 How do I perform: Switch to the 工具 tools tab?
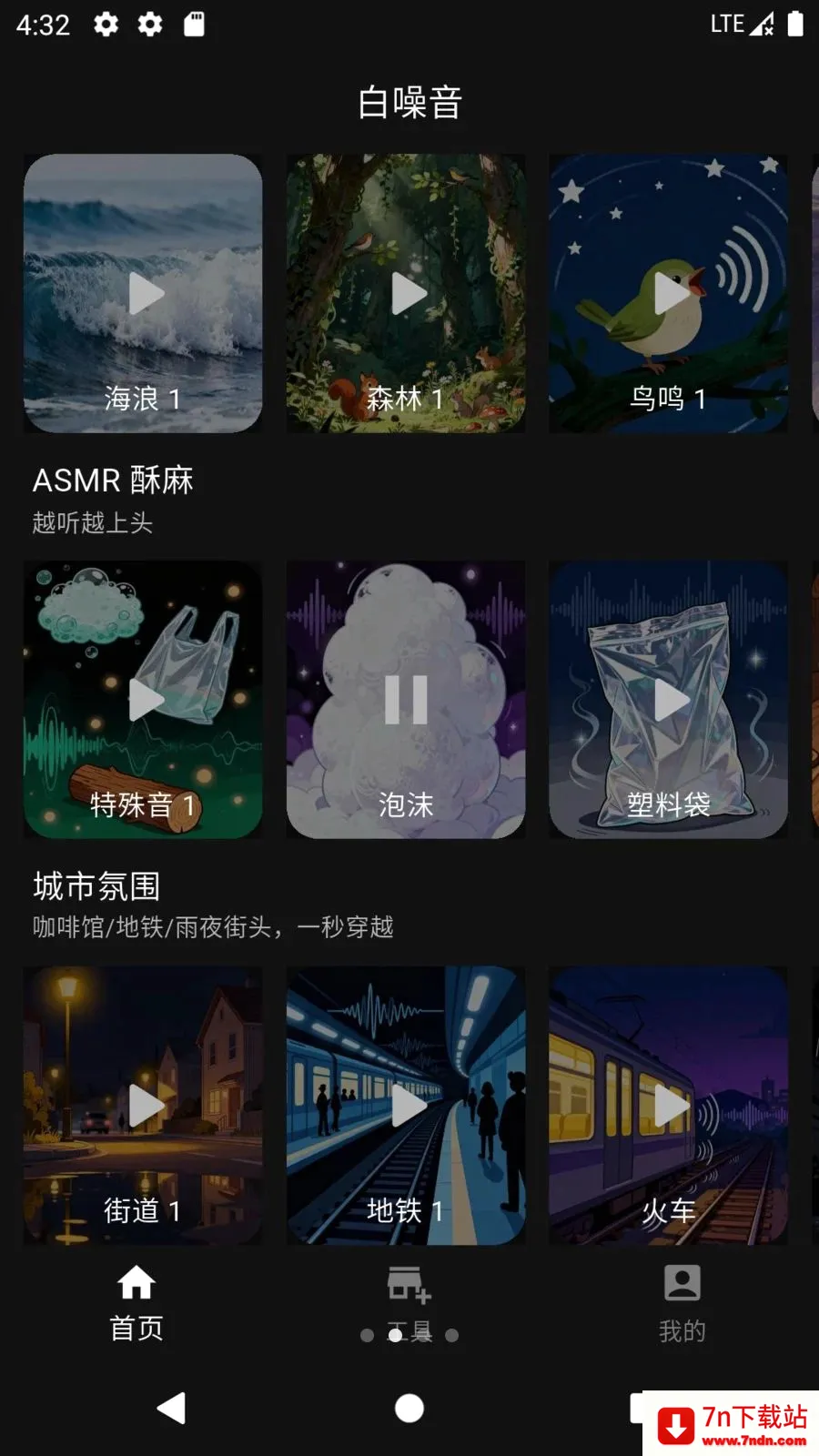point(409,1303)
